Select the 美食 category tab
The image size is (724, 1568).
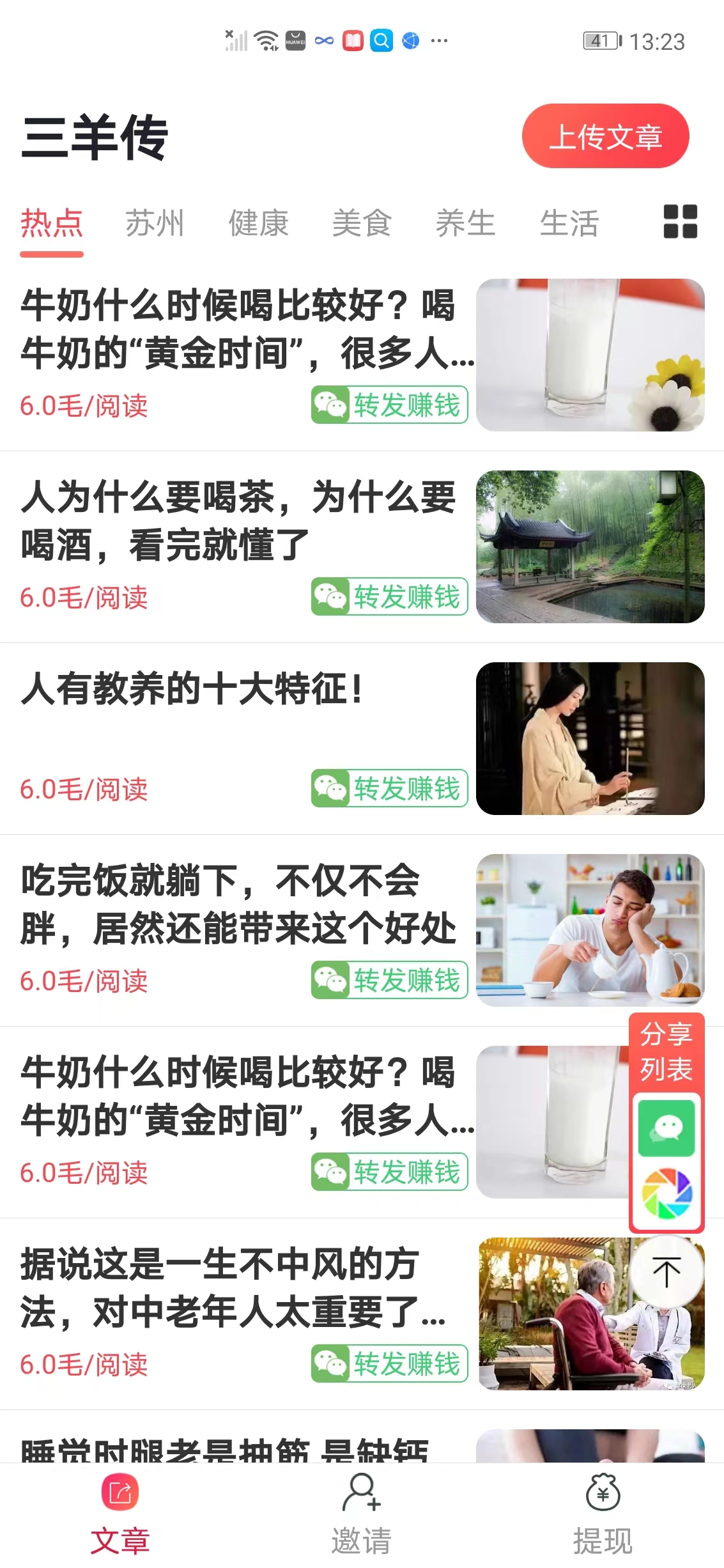click(362, 224)
